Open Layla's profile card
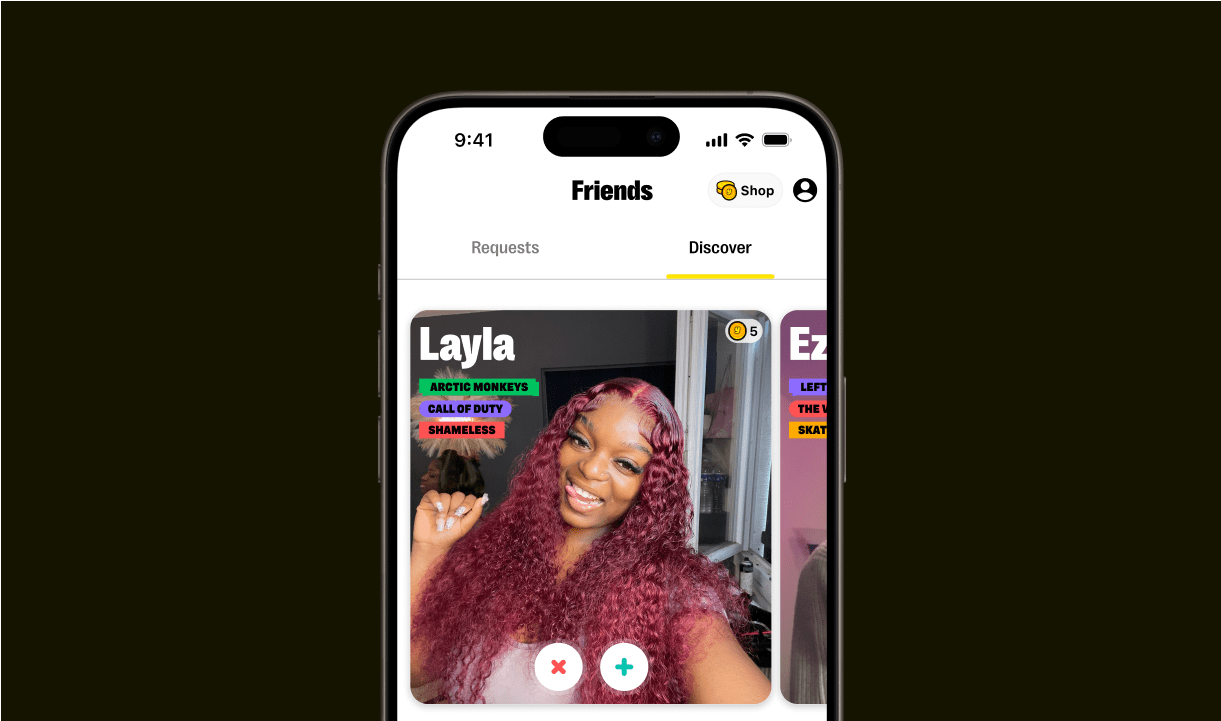The image size is (1221, 721). tap(590, 520)
